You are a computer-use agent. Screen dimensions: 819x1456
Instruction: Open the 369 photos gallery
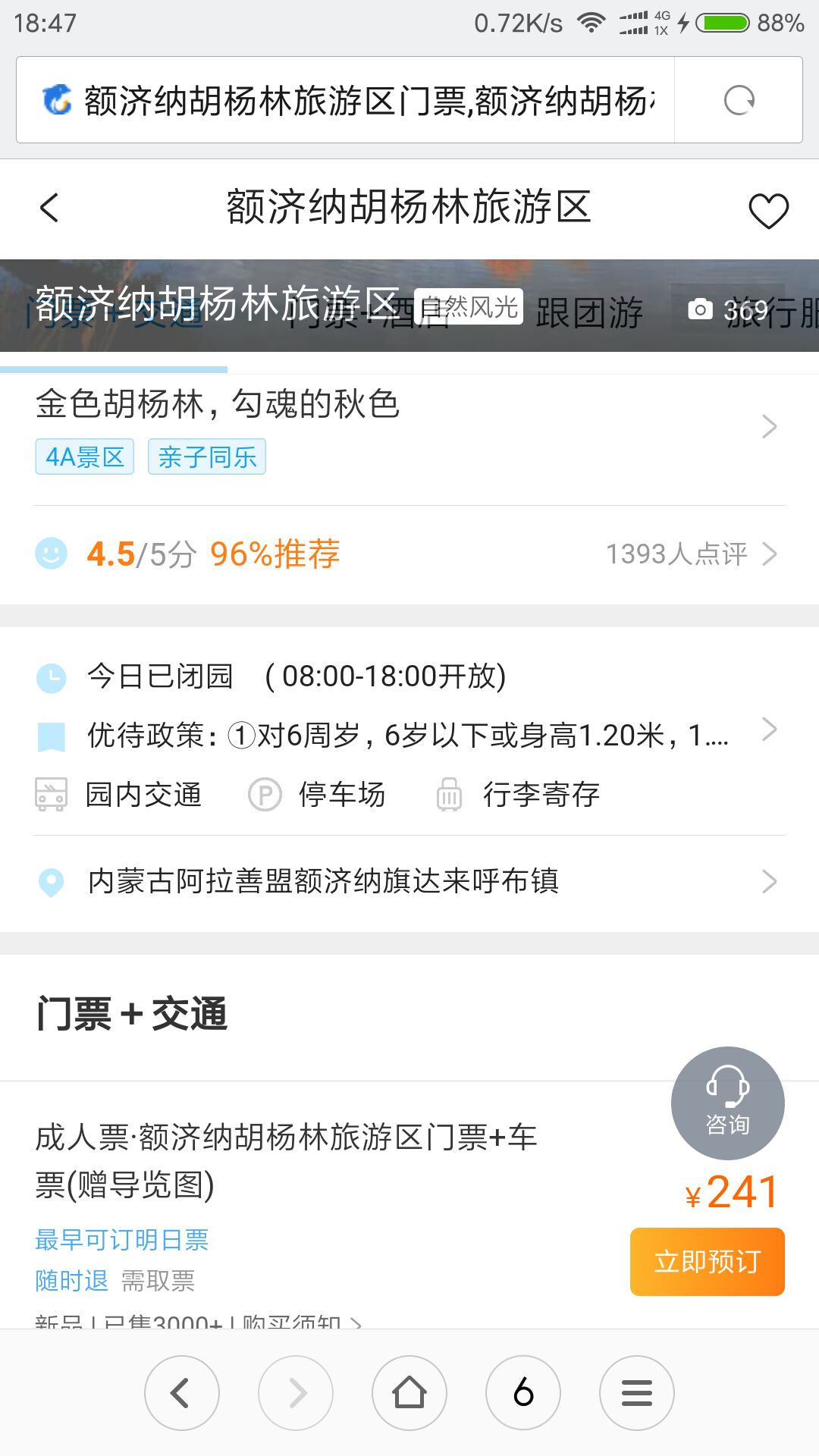point(728,309)
